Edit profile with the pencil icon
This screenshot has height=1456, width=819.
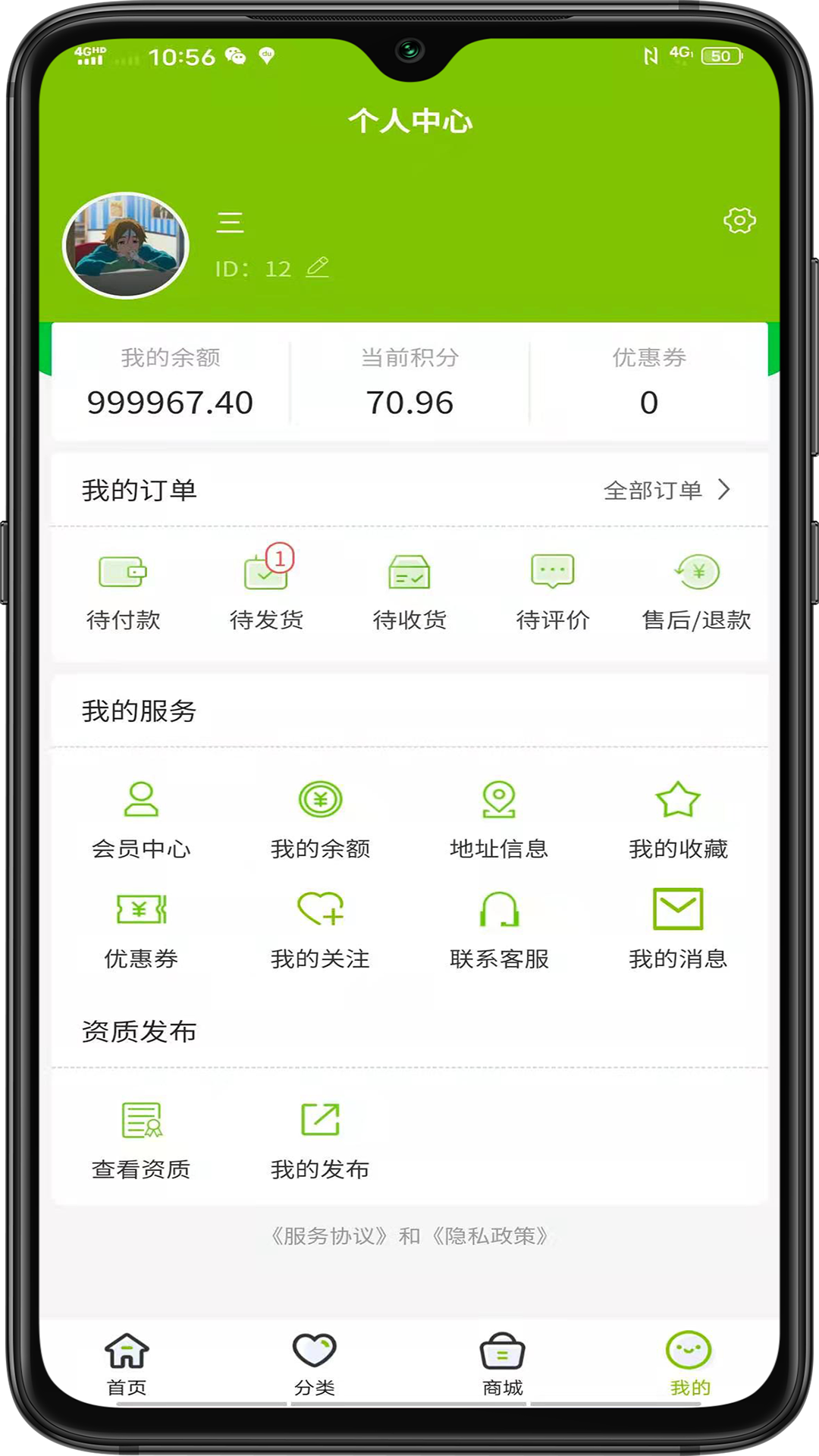coord(318,268)
